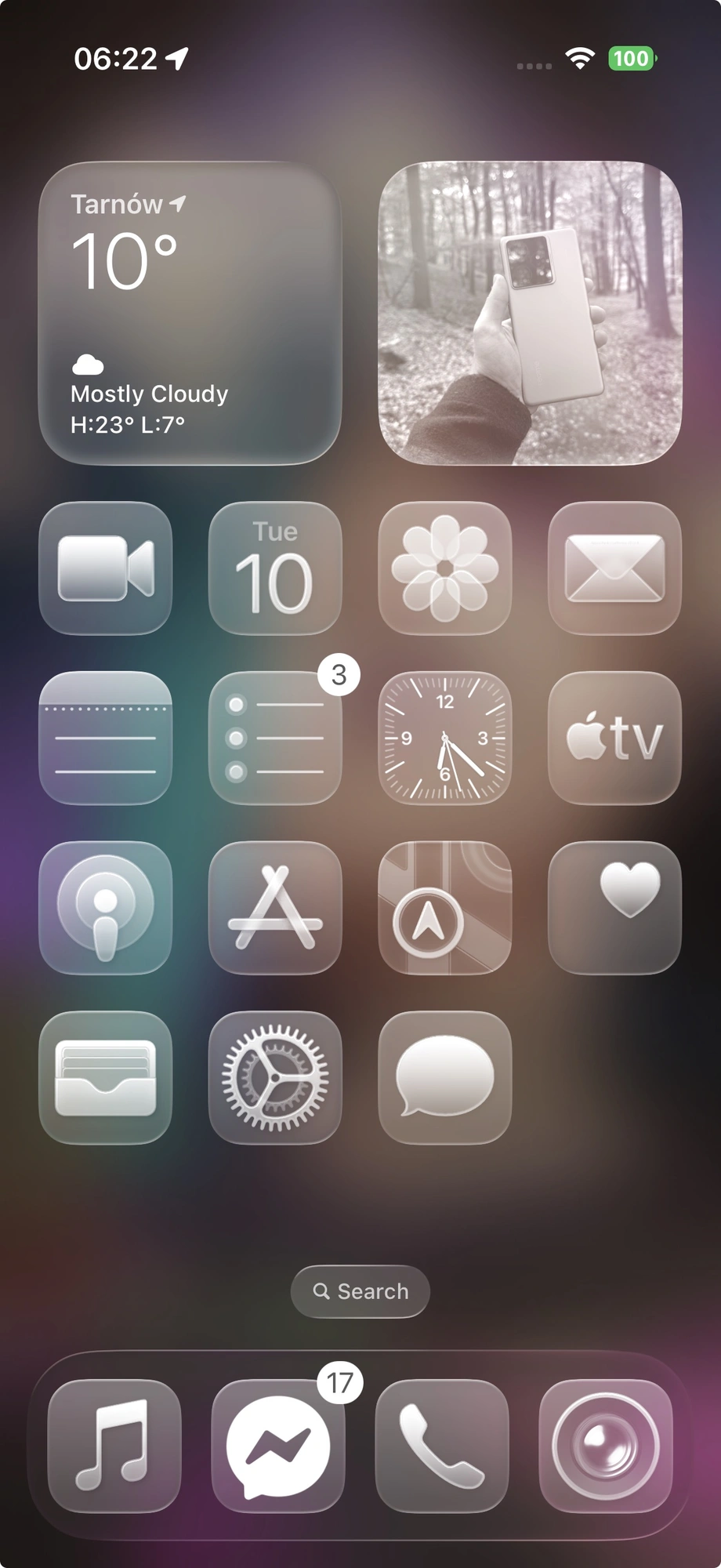Launch the Notes app

(x=105, y=738)
